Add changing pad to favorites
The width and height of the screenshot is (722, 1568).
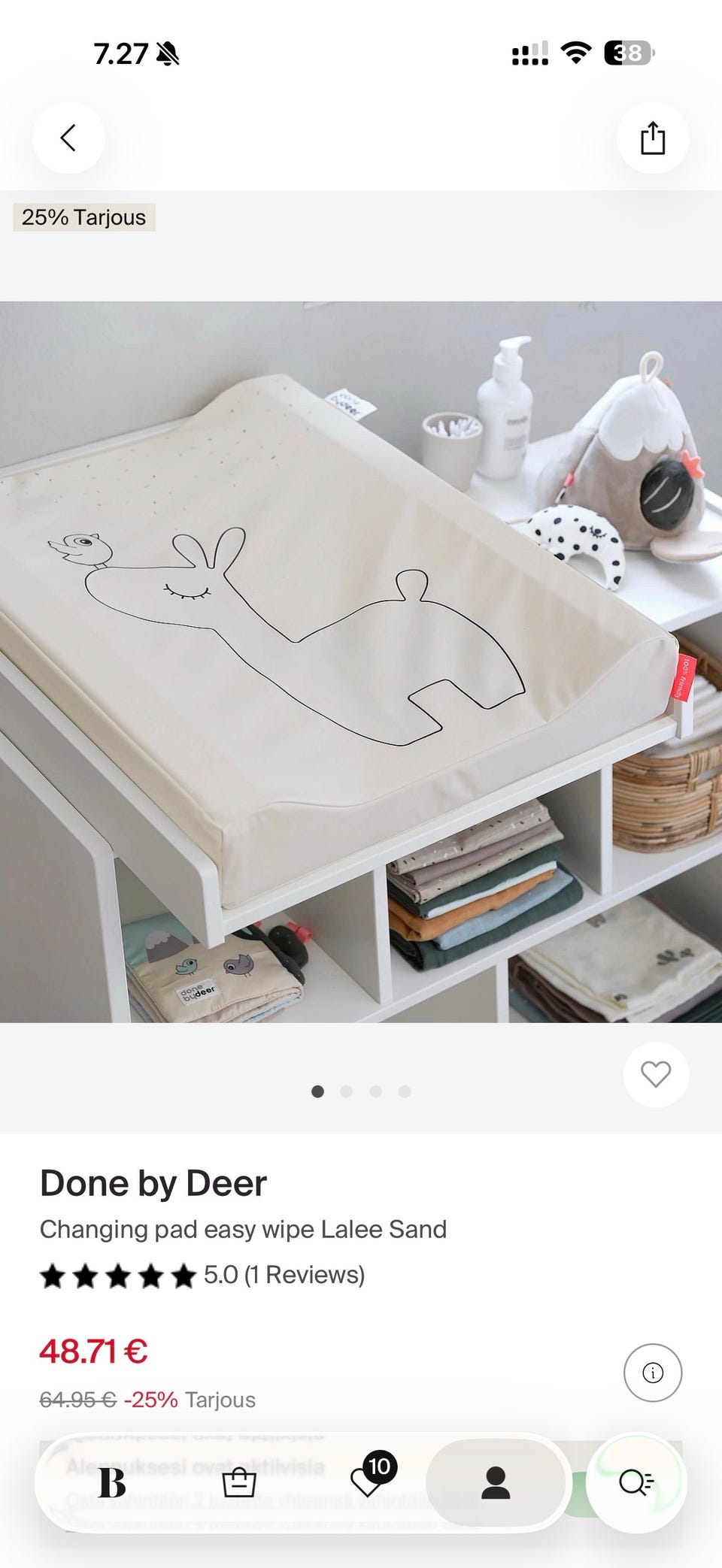coord(655,1074)
